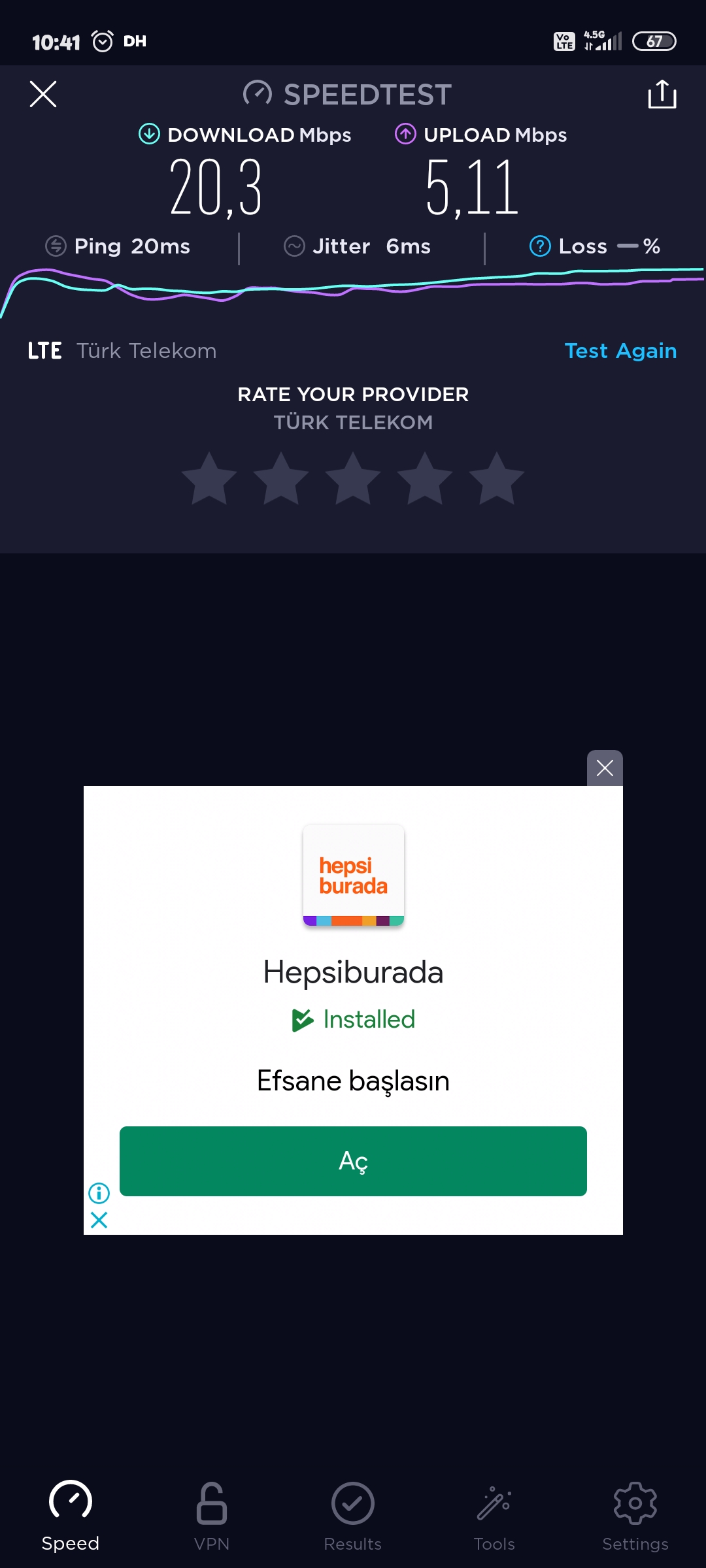Open the ad info icon
This screenshot has height=1568, width=706.
click(99, 1193)
